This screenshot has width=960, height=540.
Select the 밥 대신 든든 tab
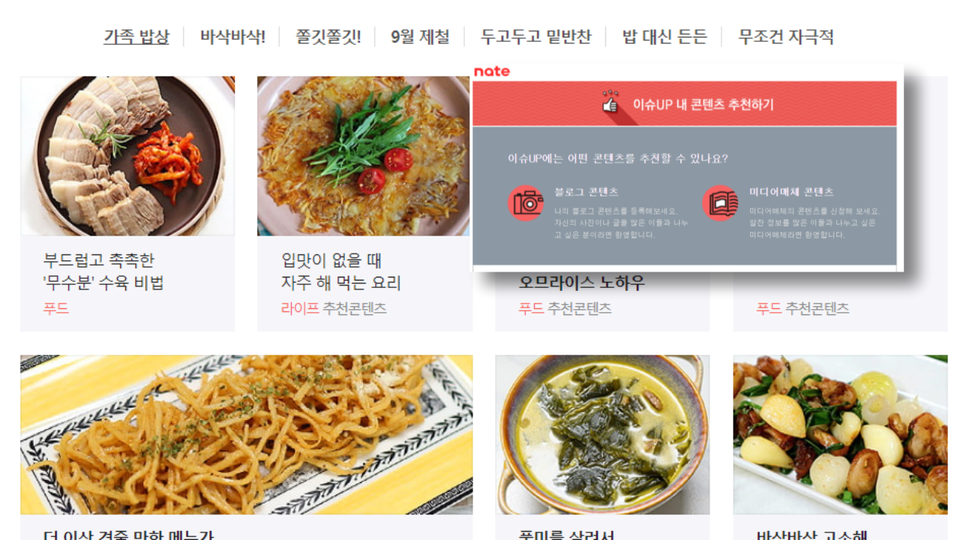pyautogui.click(x=664, y=37)
